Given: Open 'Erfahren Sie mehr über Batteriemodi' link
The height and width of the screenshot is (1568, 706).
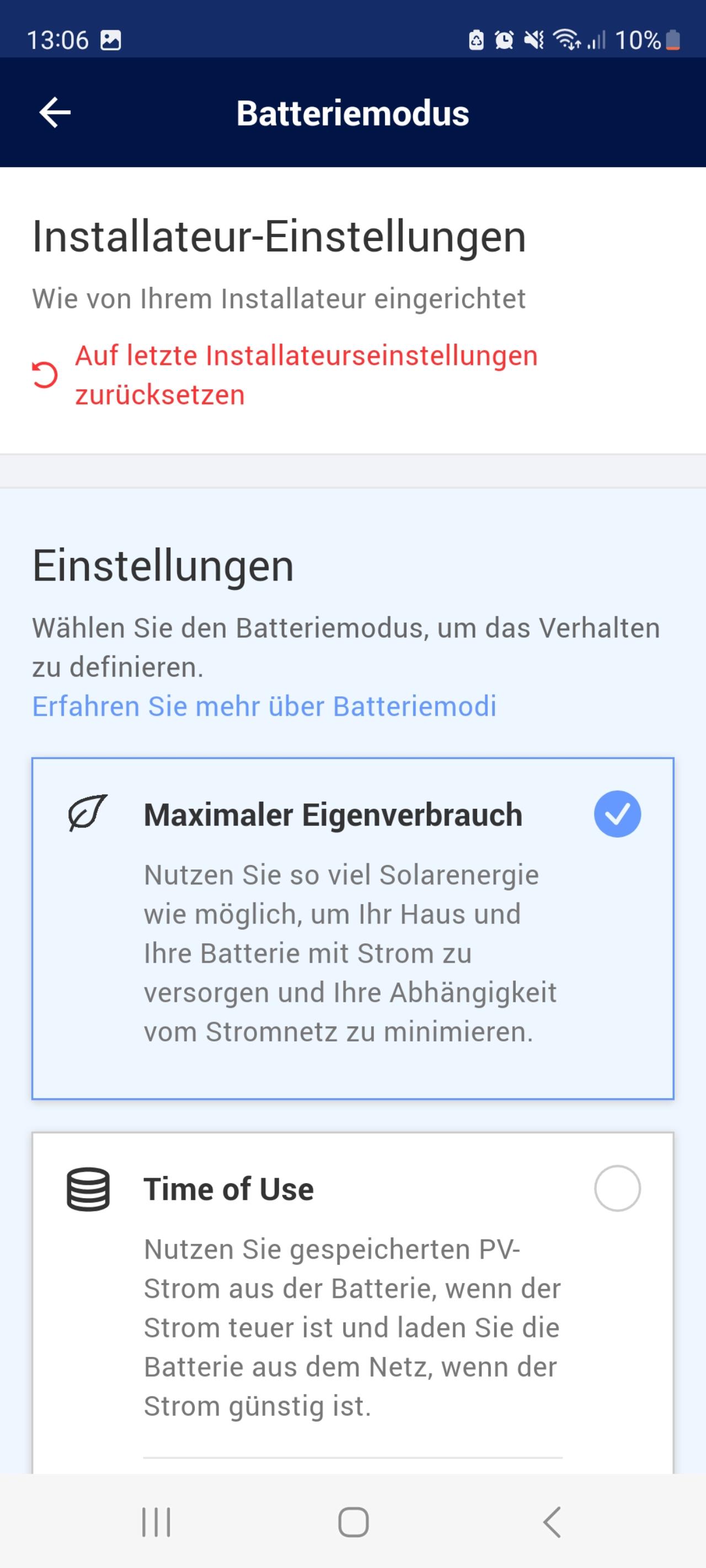Looking at the screenshot, I should click(264, 706).
